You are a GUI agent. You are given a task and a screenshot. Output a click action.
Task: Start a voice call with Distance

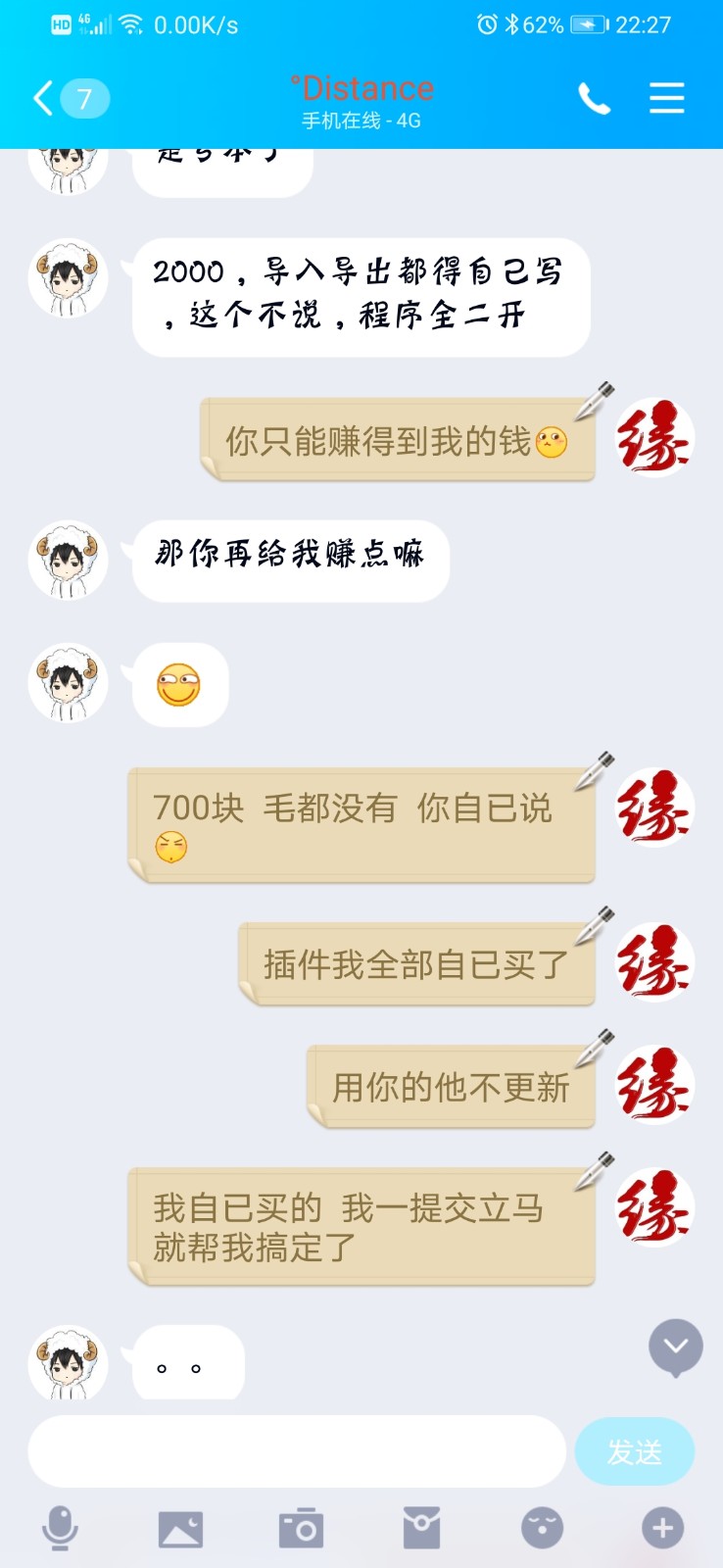coord(594,99)
